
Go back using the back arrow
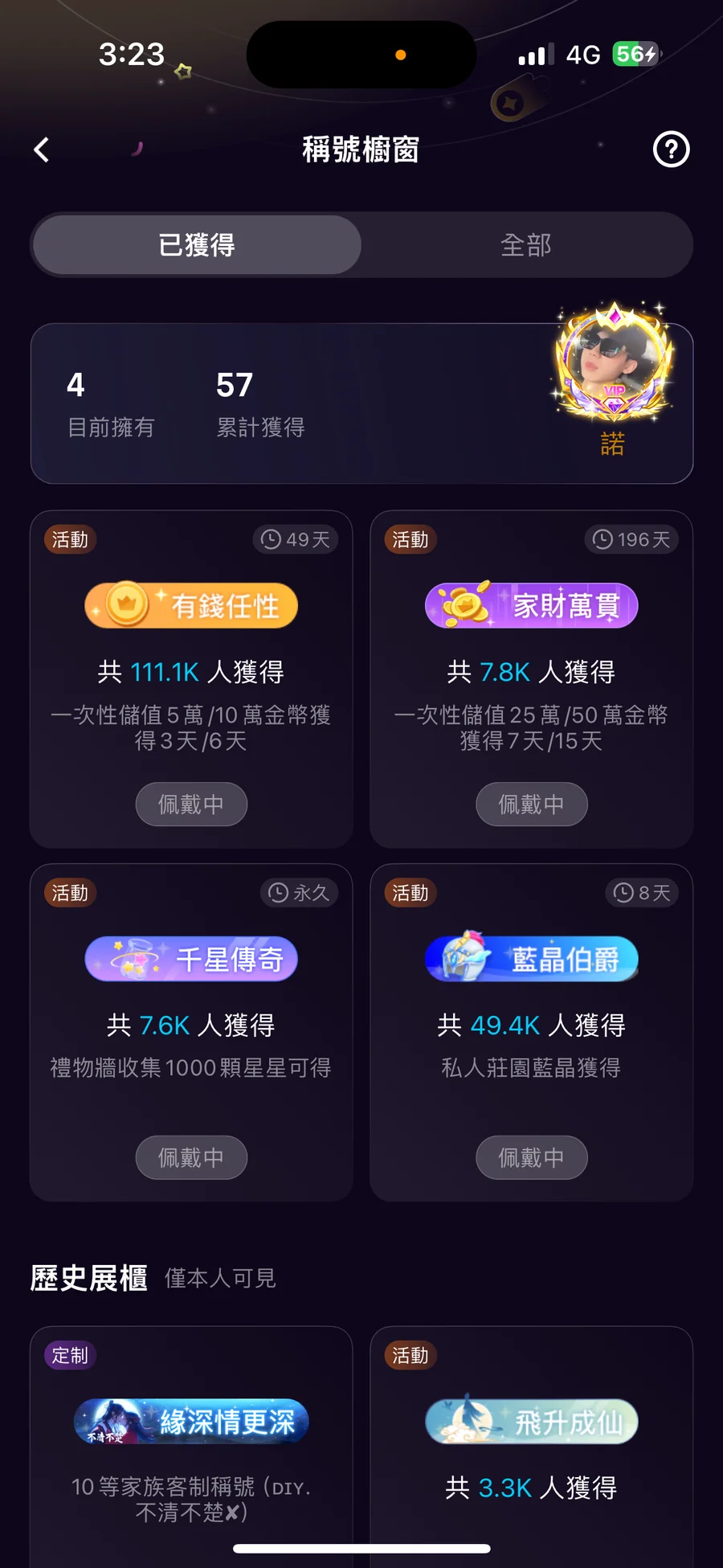tap(42, 149)
